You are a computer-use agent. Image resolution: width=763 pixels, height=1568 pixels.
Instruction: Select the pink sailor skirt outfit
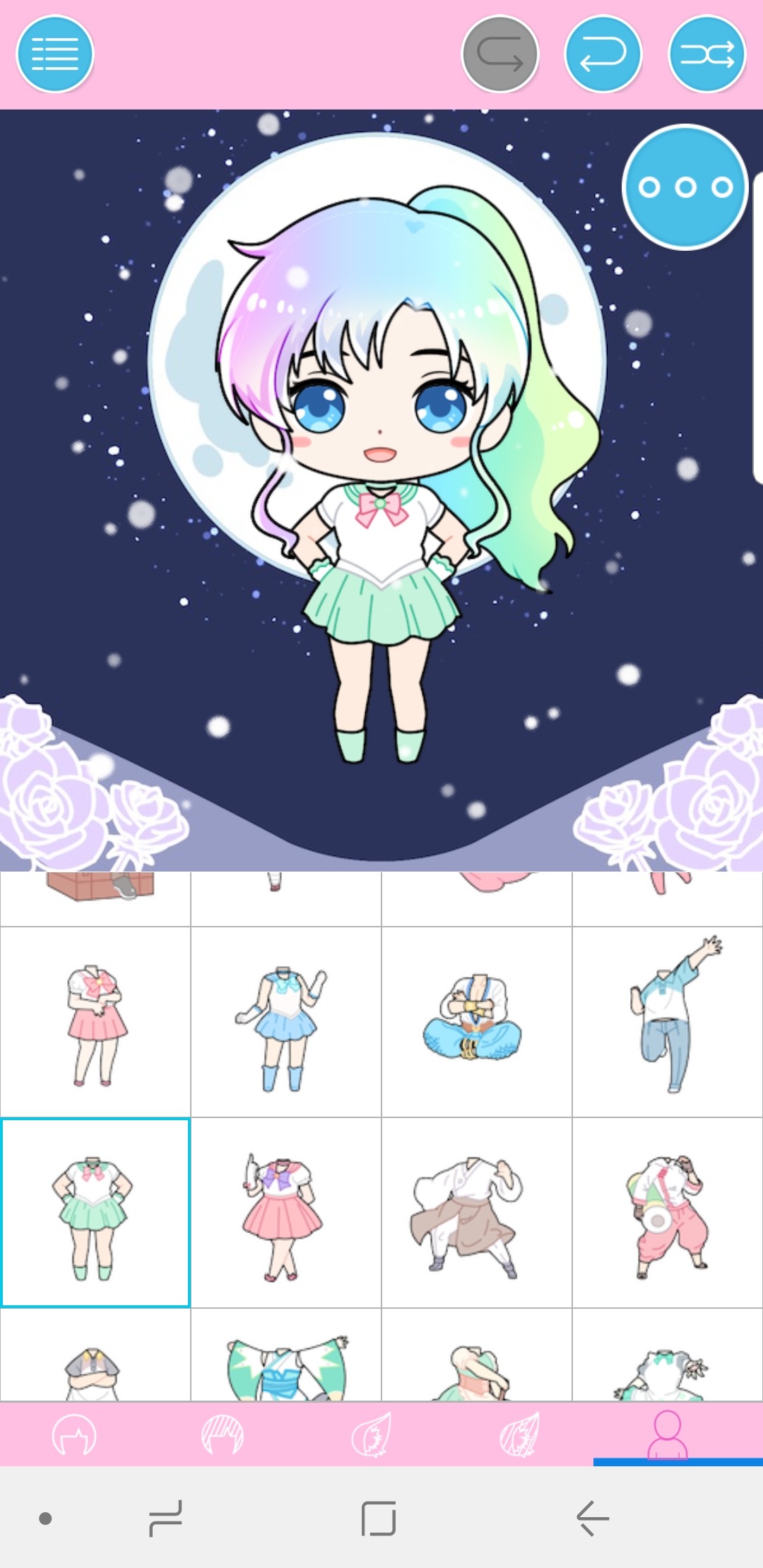click(95, 1022)
